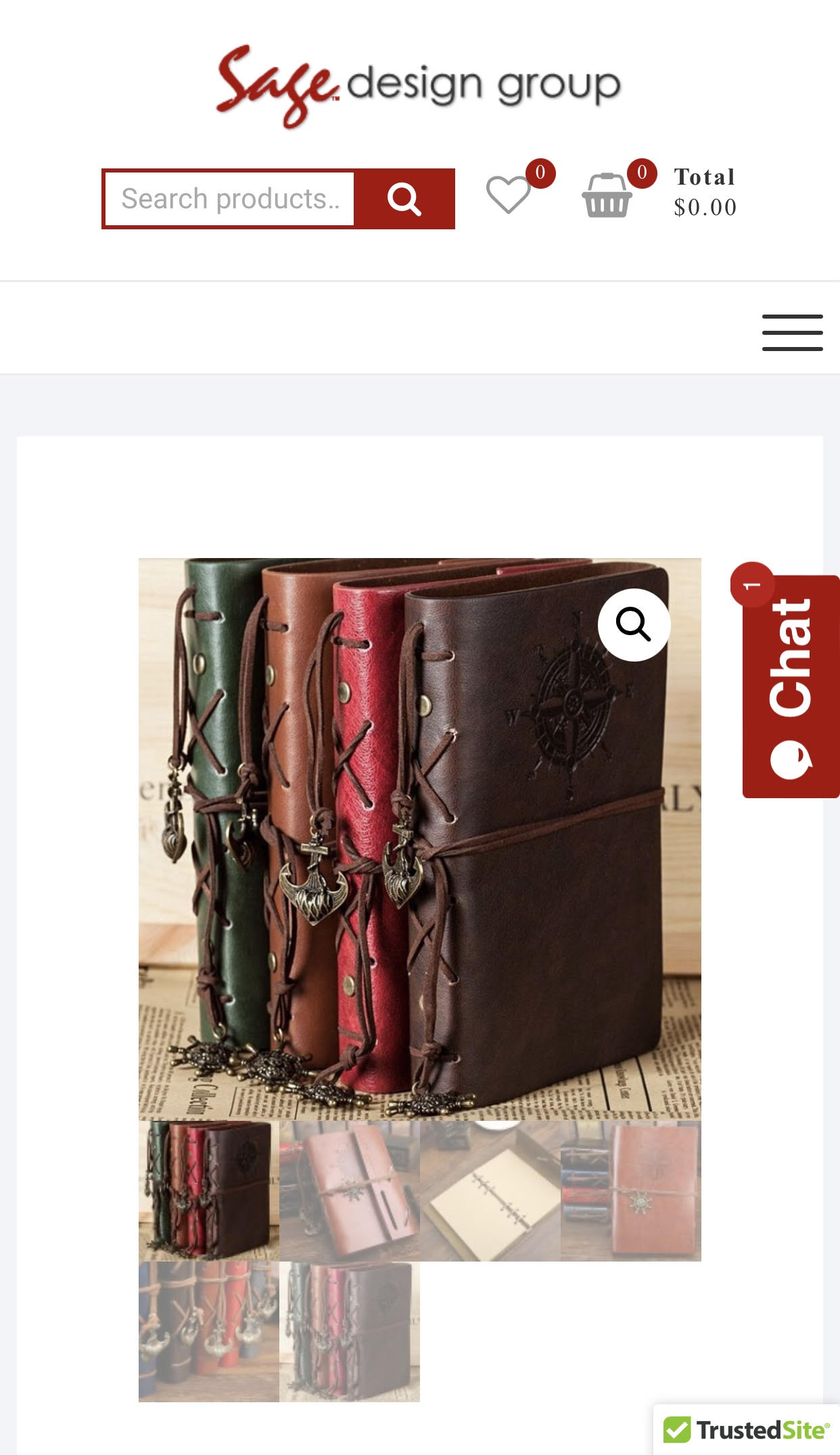Open the red Chat widget
Screen dimensions: 840x1455
point(791,686)
